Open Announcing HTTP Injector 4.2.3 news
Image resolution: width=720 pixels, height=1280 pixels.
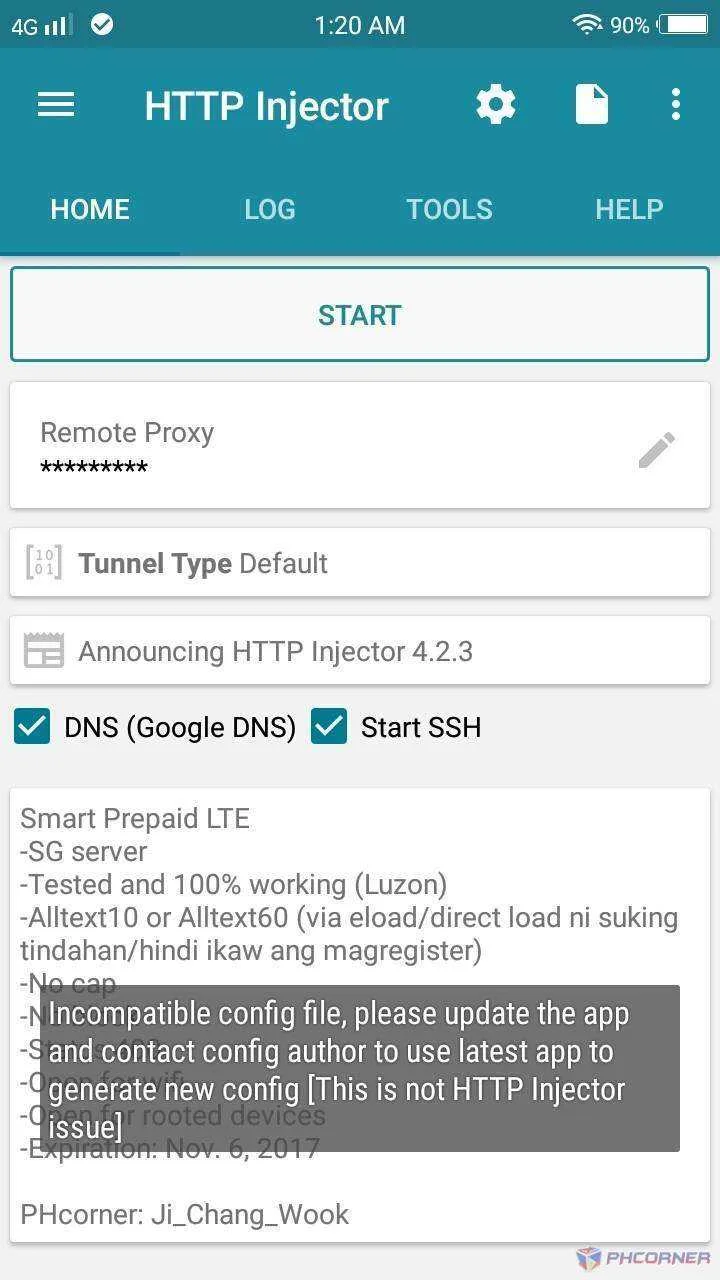point(360,651)
